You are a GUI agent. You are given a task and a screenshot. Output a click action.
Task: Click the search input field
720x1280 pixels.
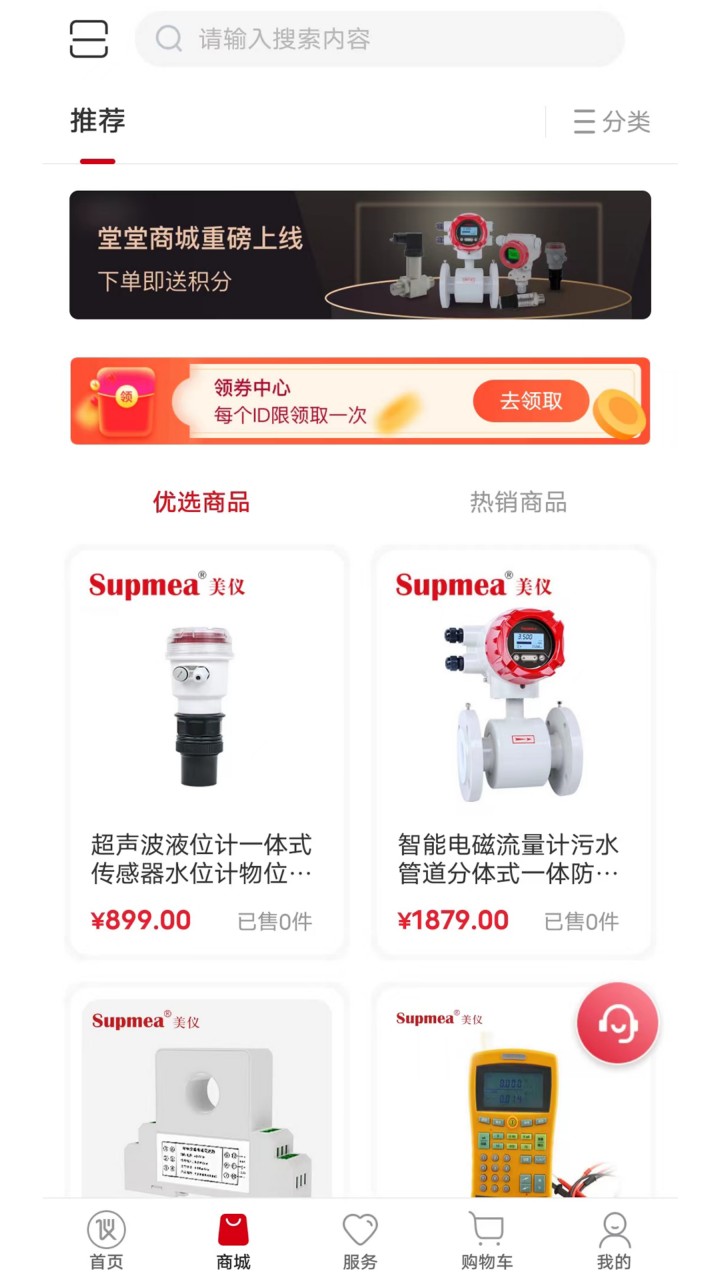(x=380, y=40)
